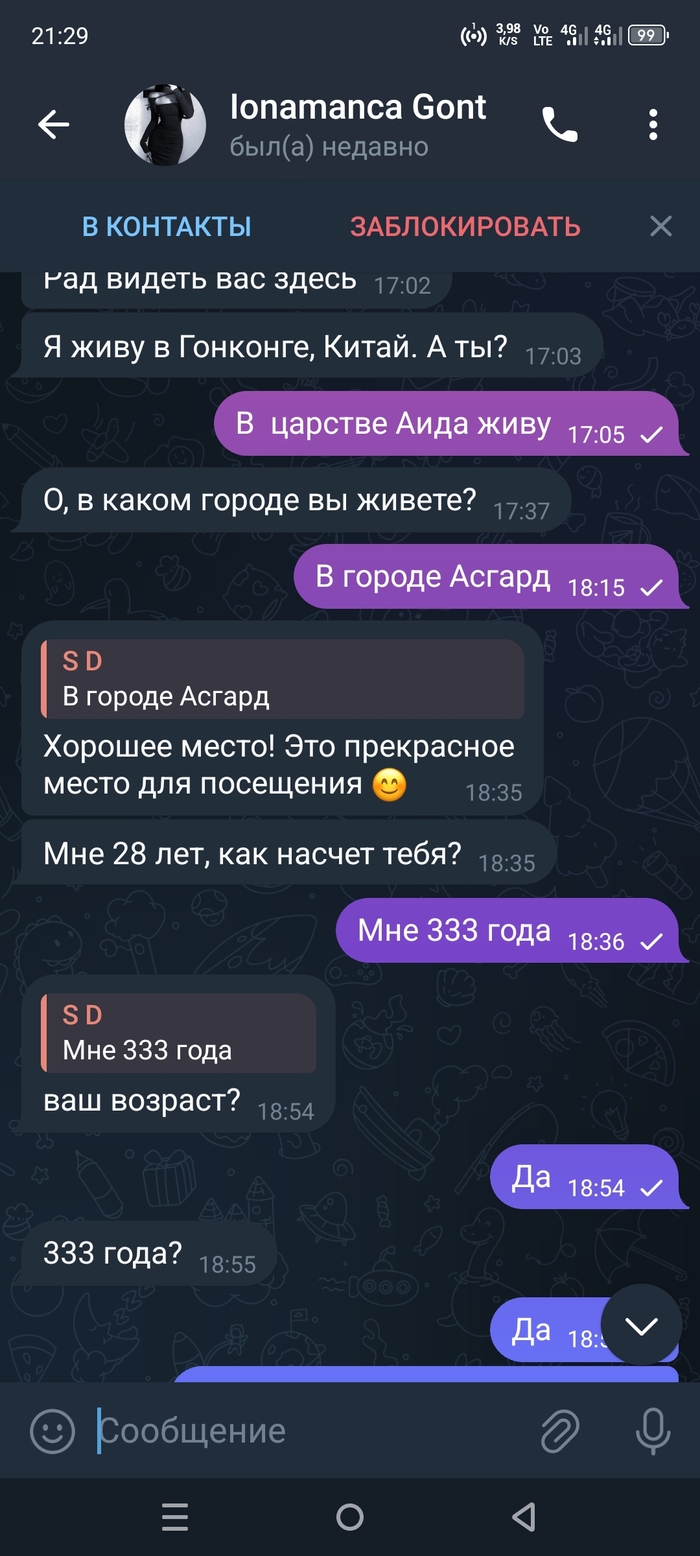This screenshot has height=1556, width=700.
Task: Jump to the bottom of the chat
Action: tap(641, 1325)
